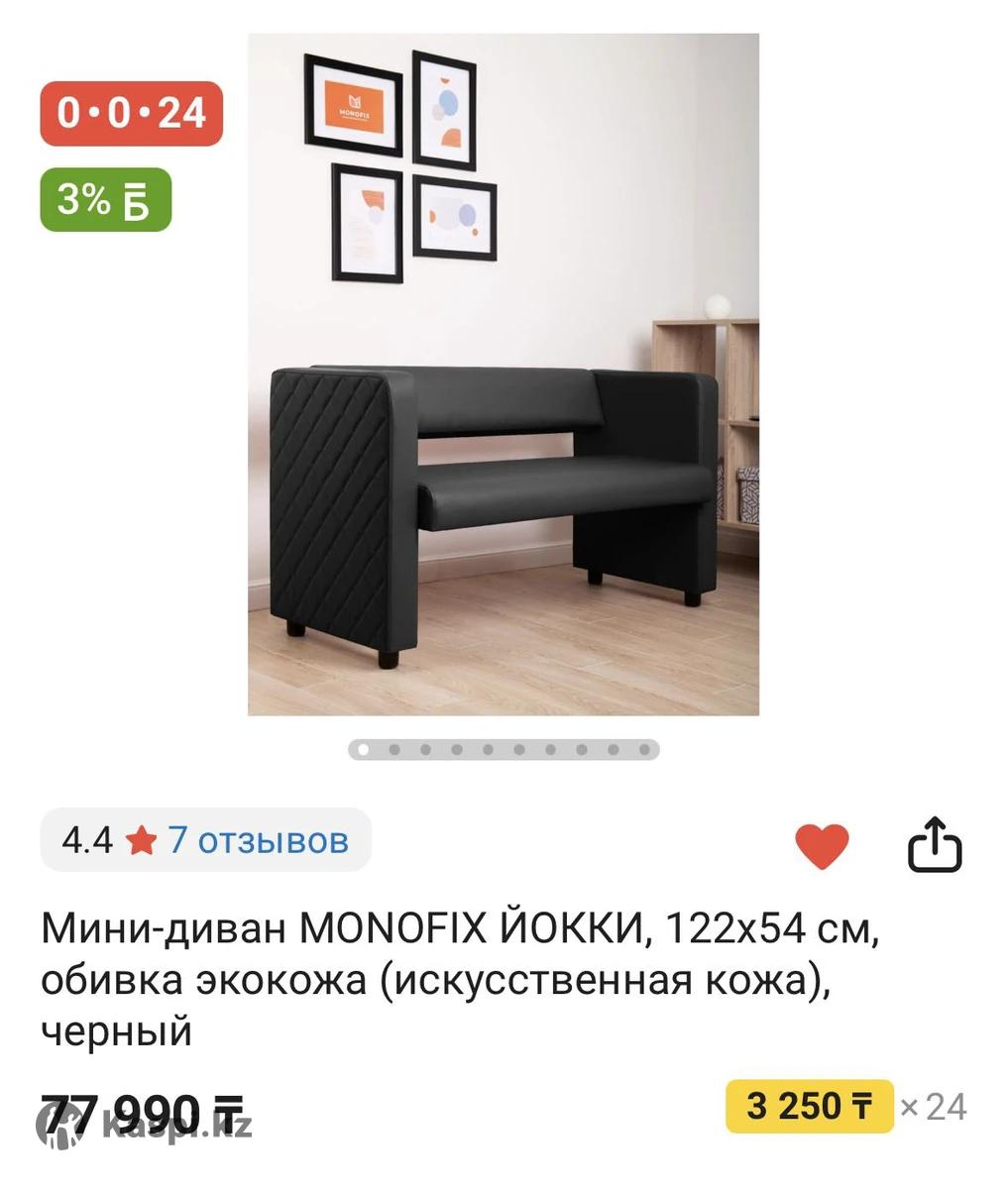This screenshot has width=1008, height=1189.
Task: Share this MONOFIX mini-sofa listing
Action: tap(935, 844)
